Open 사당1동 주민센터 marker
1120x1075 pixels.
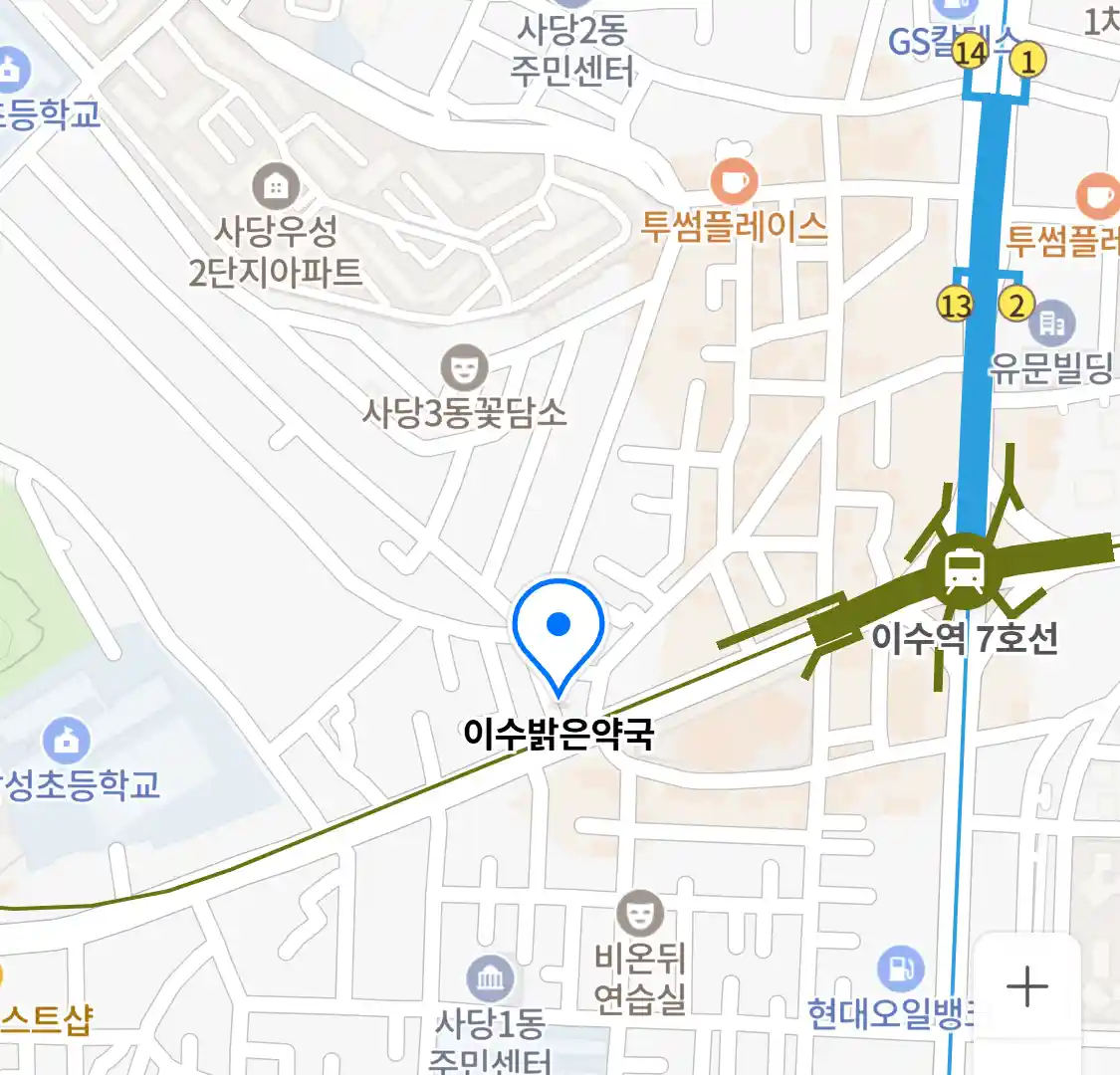click(490, 979)
